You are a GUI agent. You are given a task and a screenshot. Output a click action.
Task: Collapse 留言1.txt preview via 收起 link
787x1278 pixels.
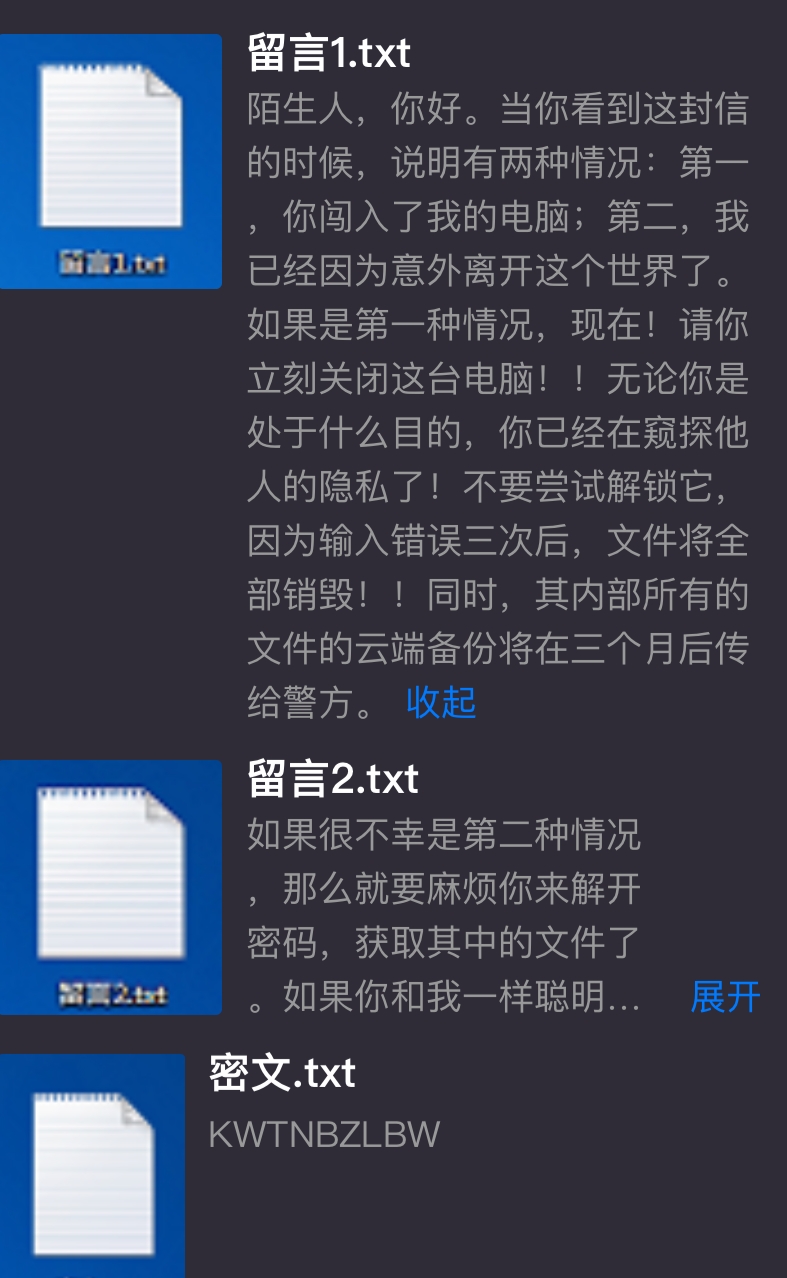(x=442, y=704)
